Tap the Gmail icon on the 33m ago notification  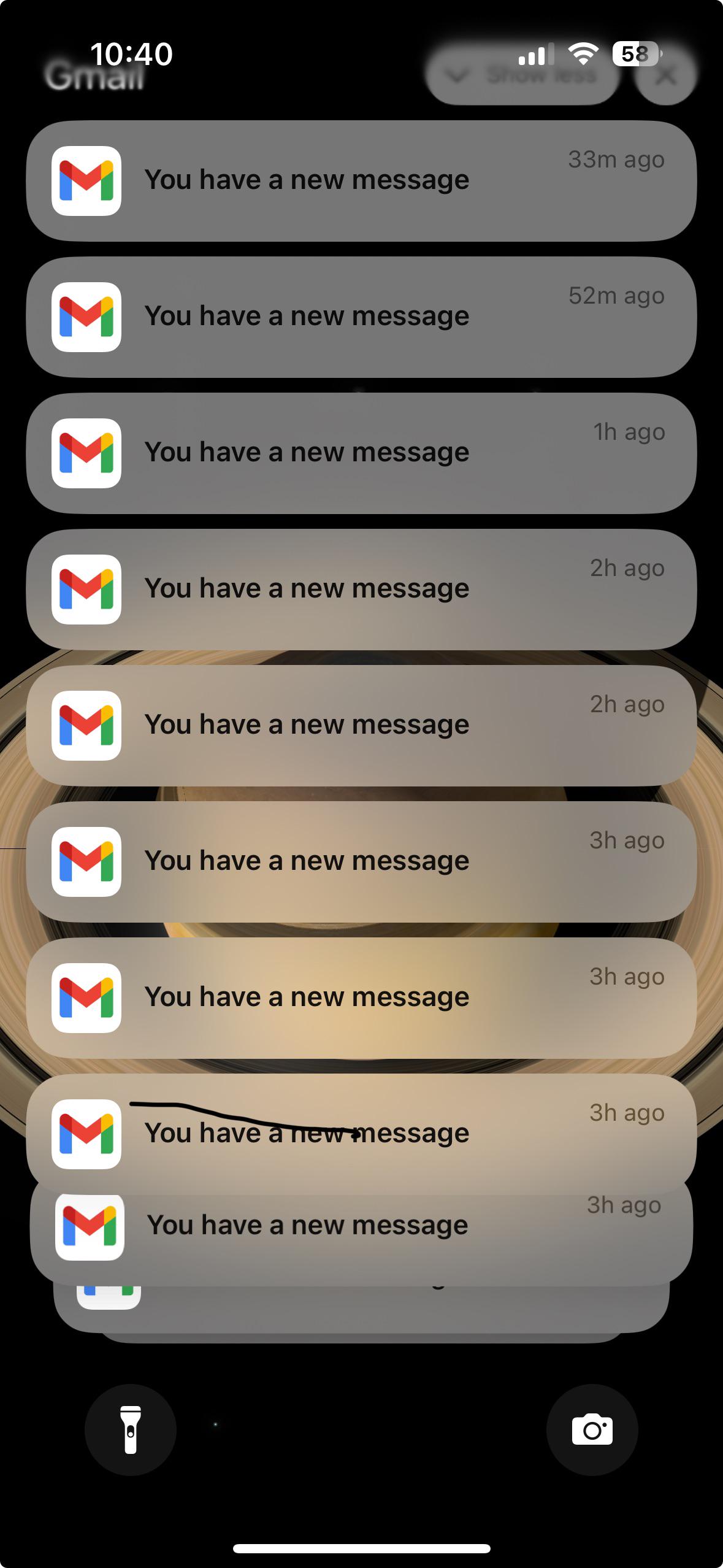coord(86,179)
